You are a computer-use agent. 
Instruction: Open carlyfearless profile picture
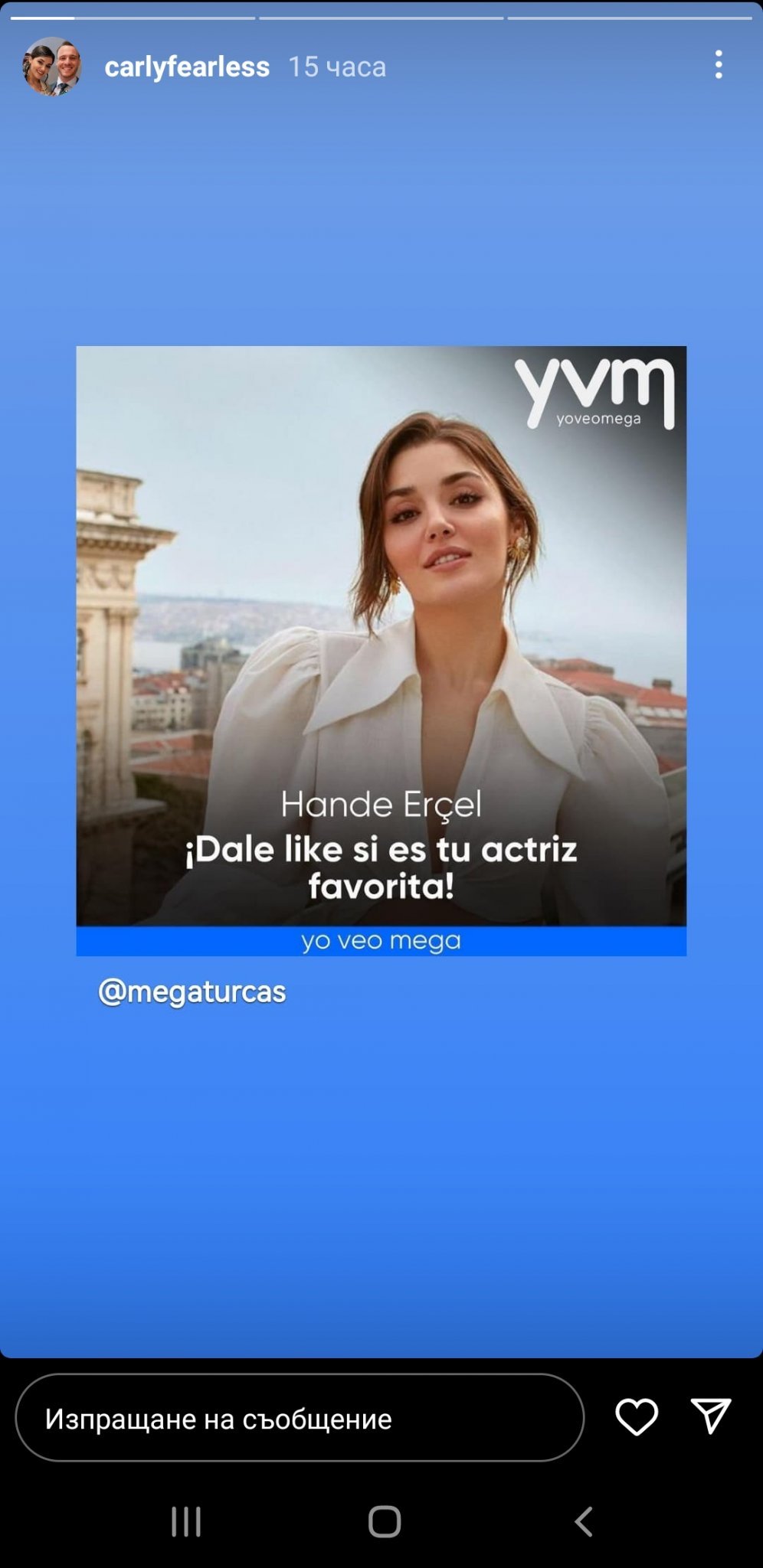[x=51, y=67]
